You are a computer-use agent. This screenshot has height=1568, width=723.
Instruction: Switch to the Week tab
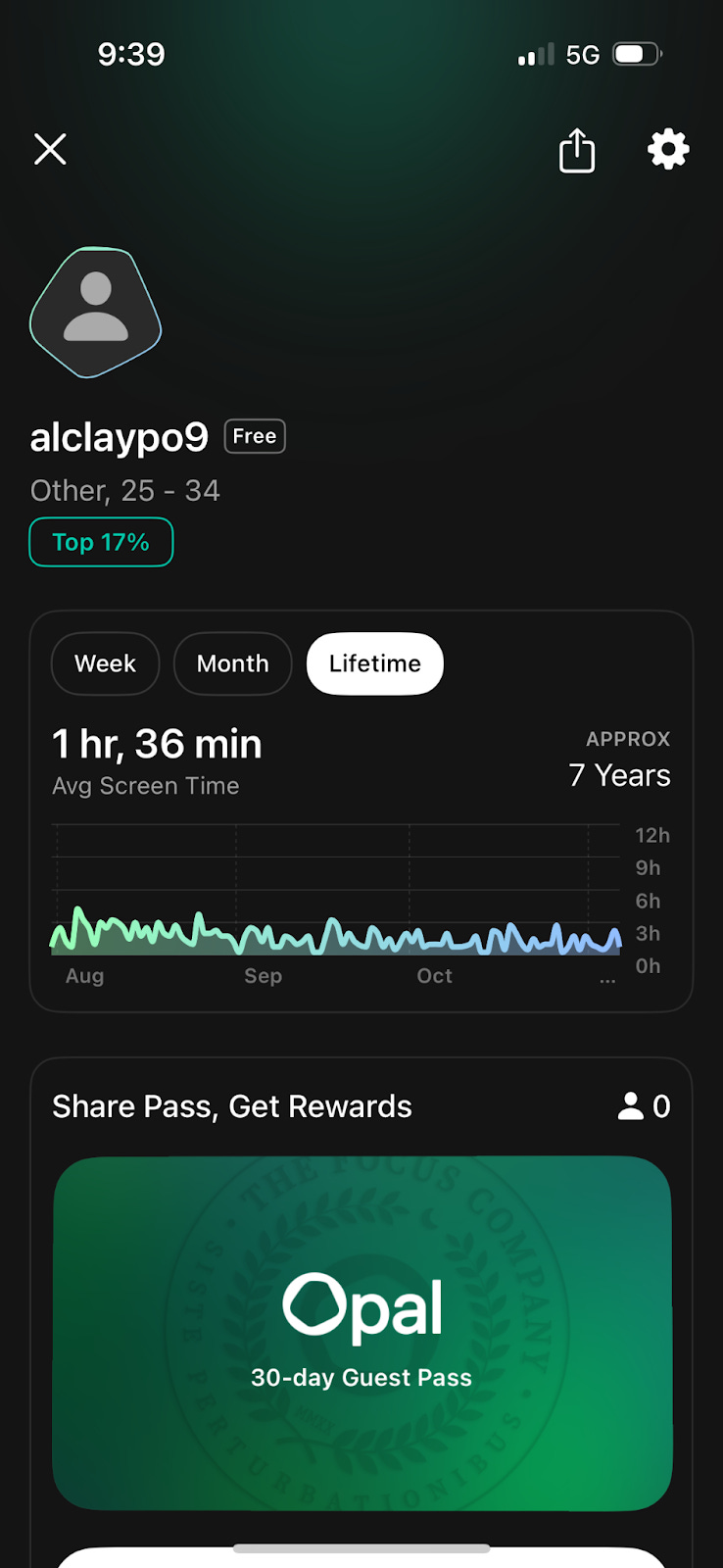coord(105,663)
